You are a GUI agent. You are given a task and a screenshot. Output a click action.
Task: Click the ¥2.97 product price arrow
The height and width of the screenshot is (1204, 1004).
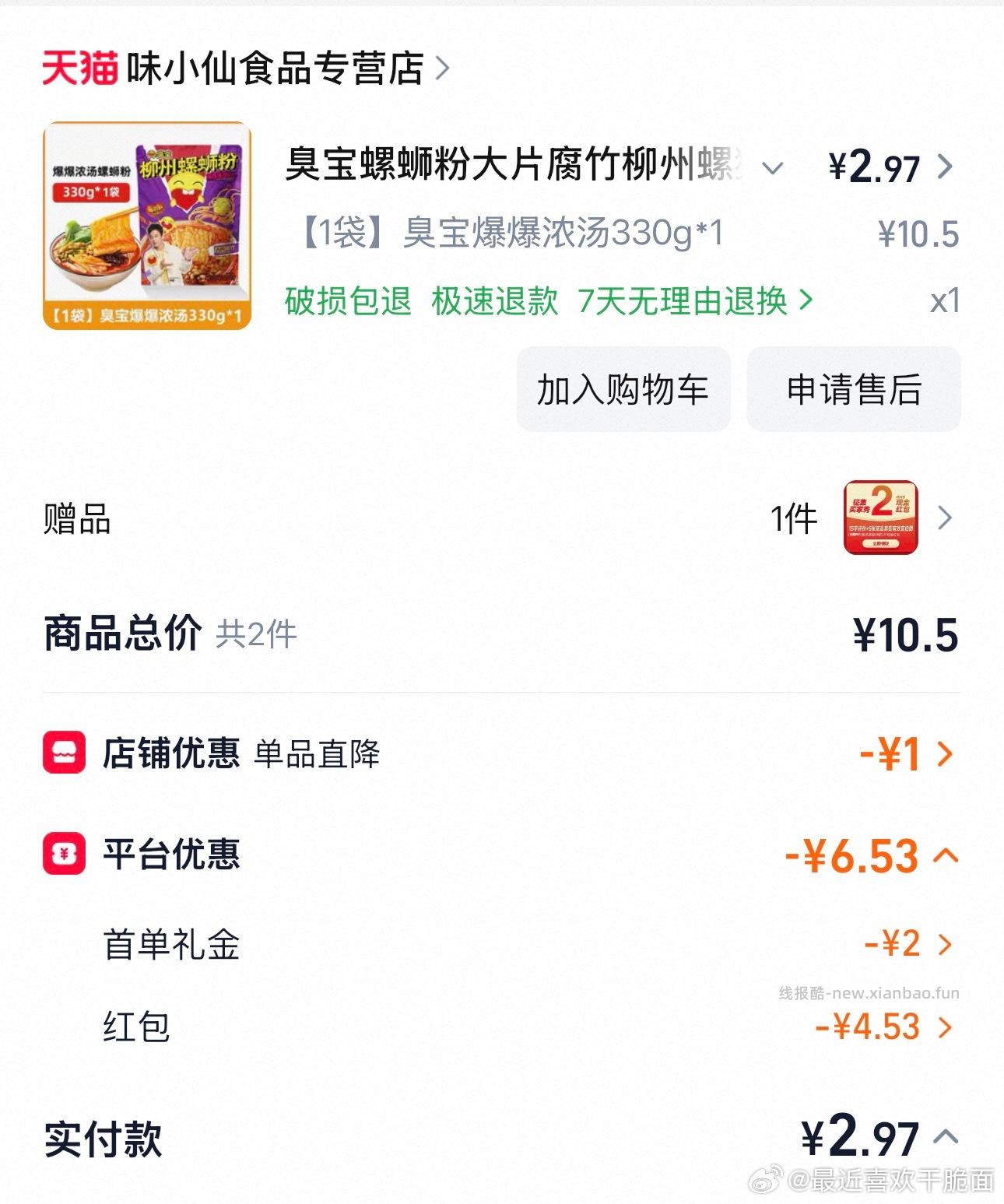coord(946,166)
